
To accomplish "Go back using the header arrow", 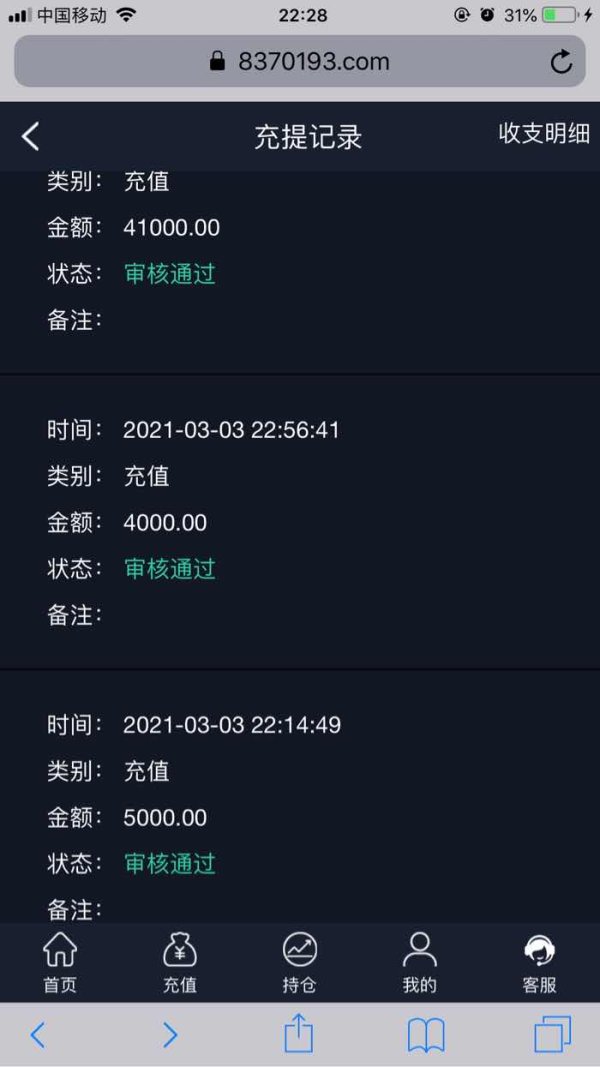I will tap(31, 137).
